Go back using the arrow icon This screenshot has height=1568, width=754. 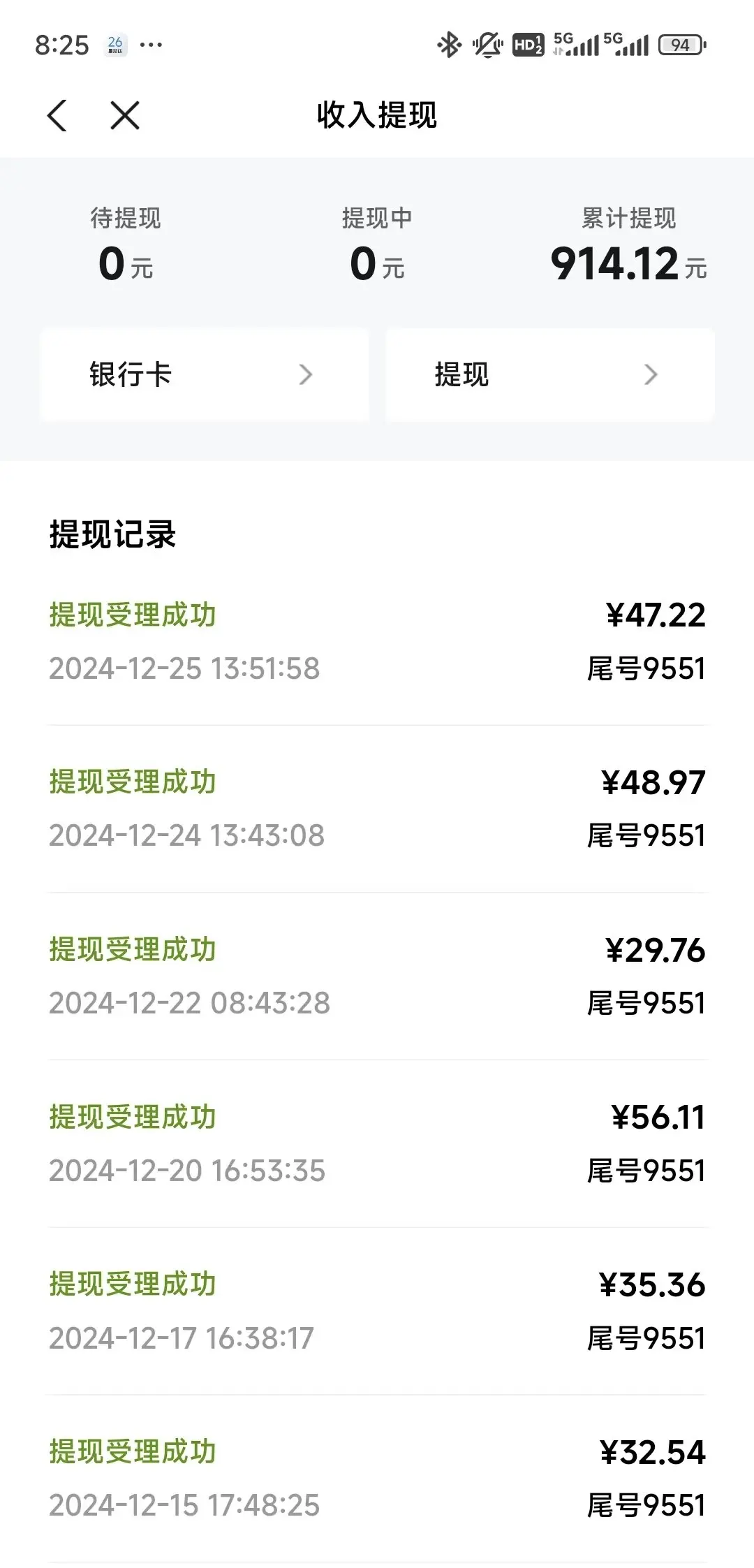pyautogui.click(x=57, y=115)
